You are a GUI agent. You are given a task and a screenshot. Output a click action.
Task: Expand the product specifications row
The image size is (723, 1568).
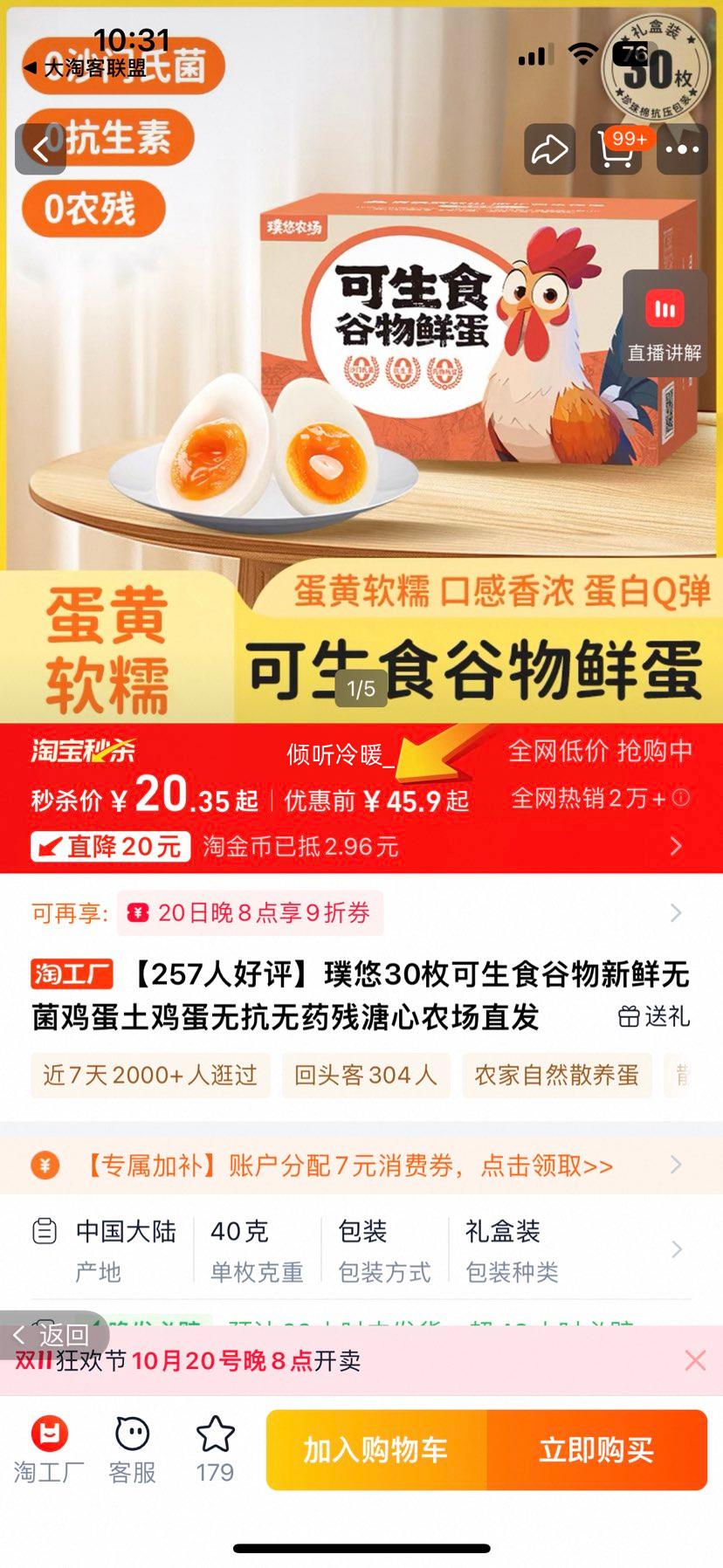tap(676, 1250)
